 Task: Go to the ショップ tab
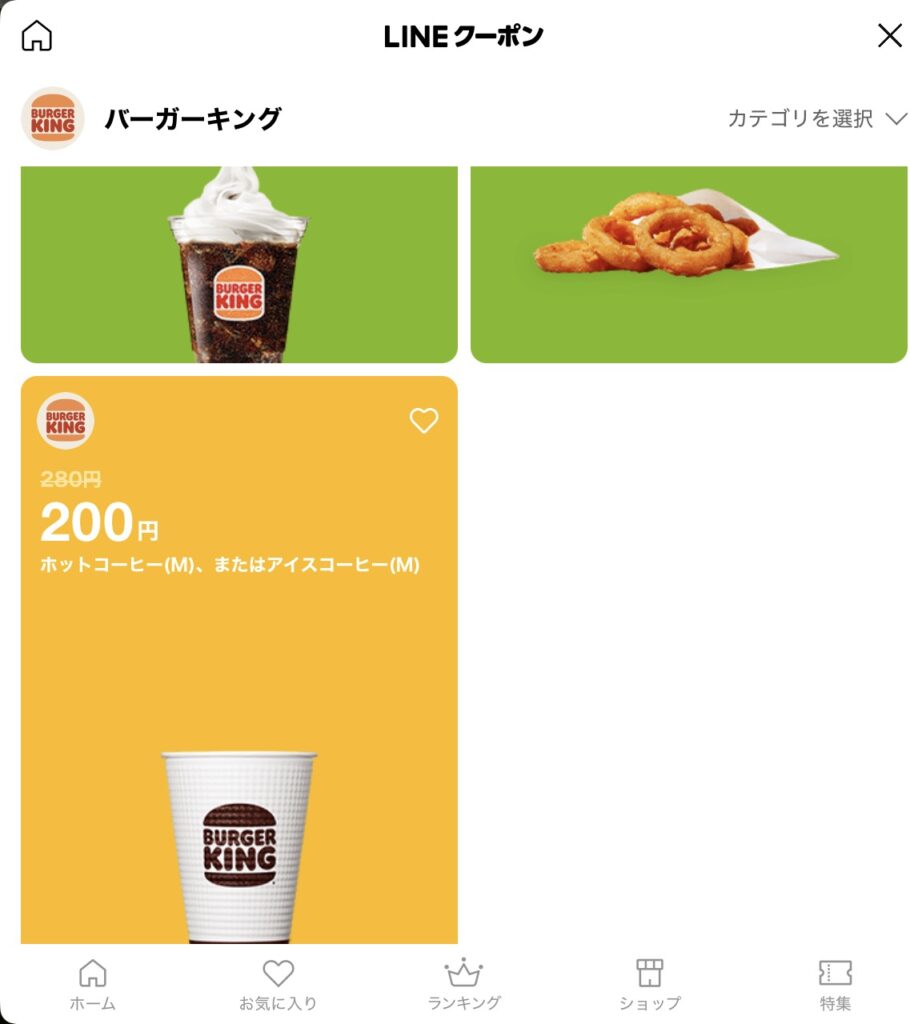click(x=649, y=985)
